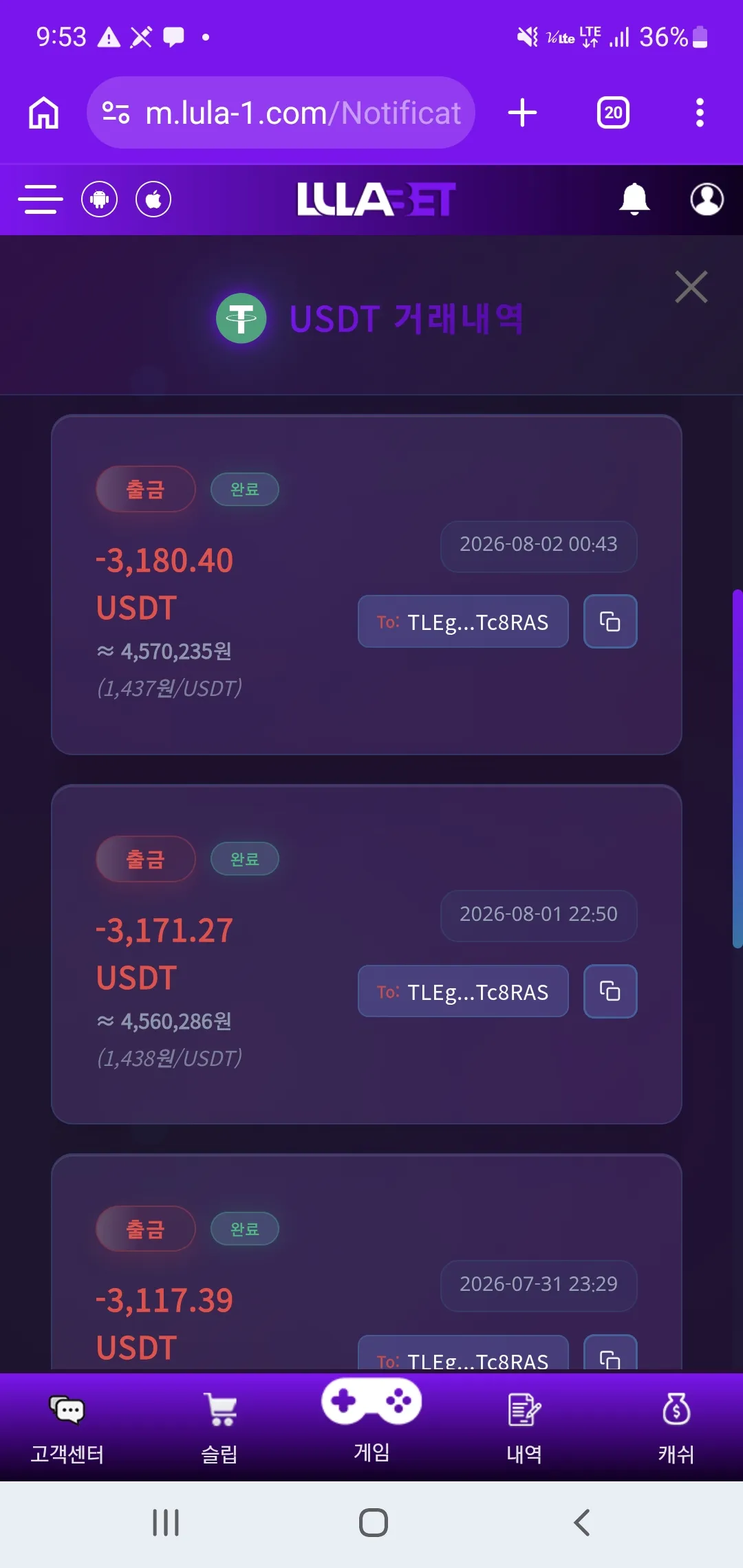This screenshot has height=1568, width=743.
Task: Tap the Apple app download icon
Action: coord(153,199)
